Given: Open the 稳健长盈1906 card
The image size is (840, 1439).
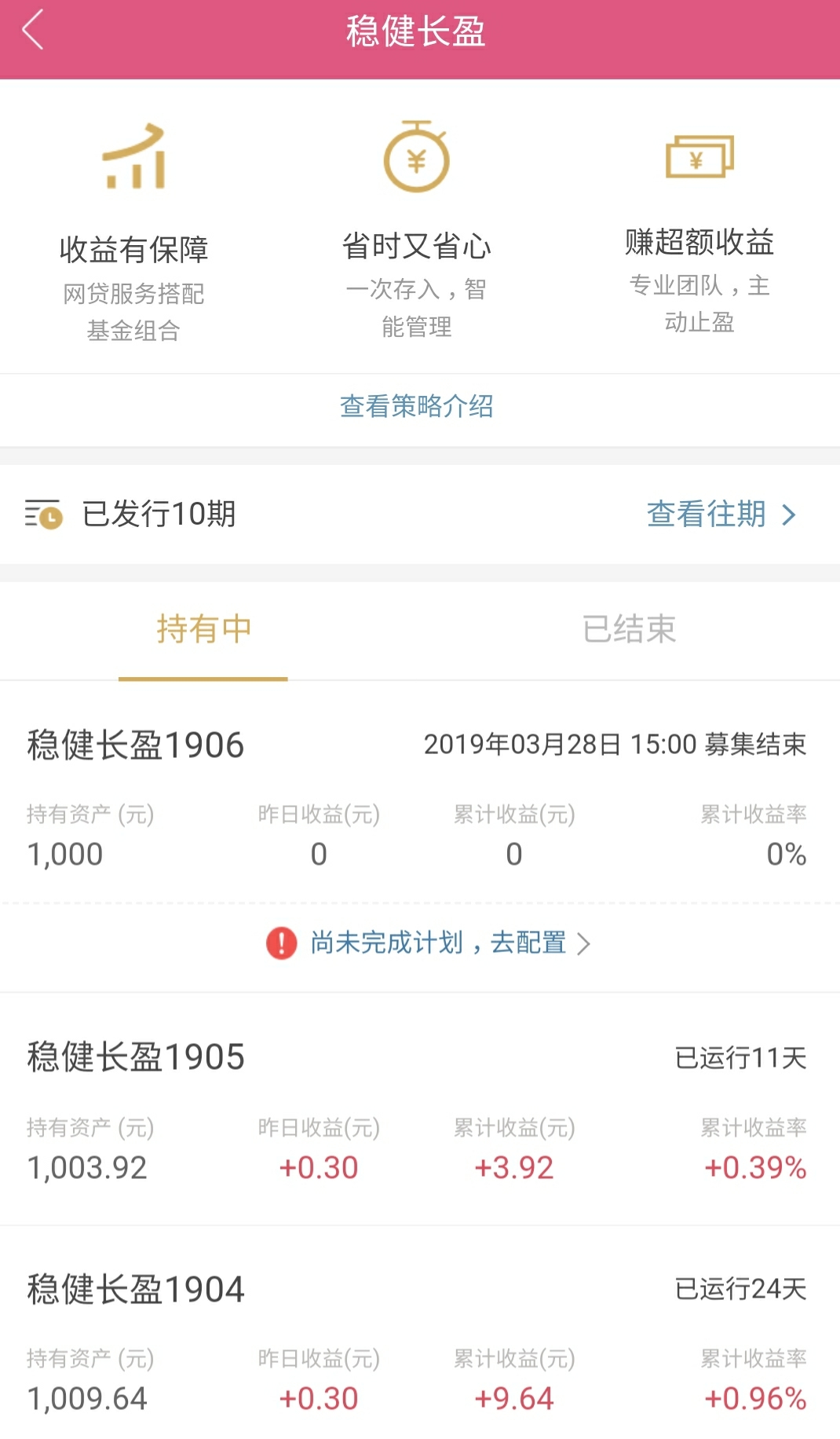Looking at the screenshot, I should coord(420,801).
